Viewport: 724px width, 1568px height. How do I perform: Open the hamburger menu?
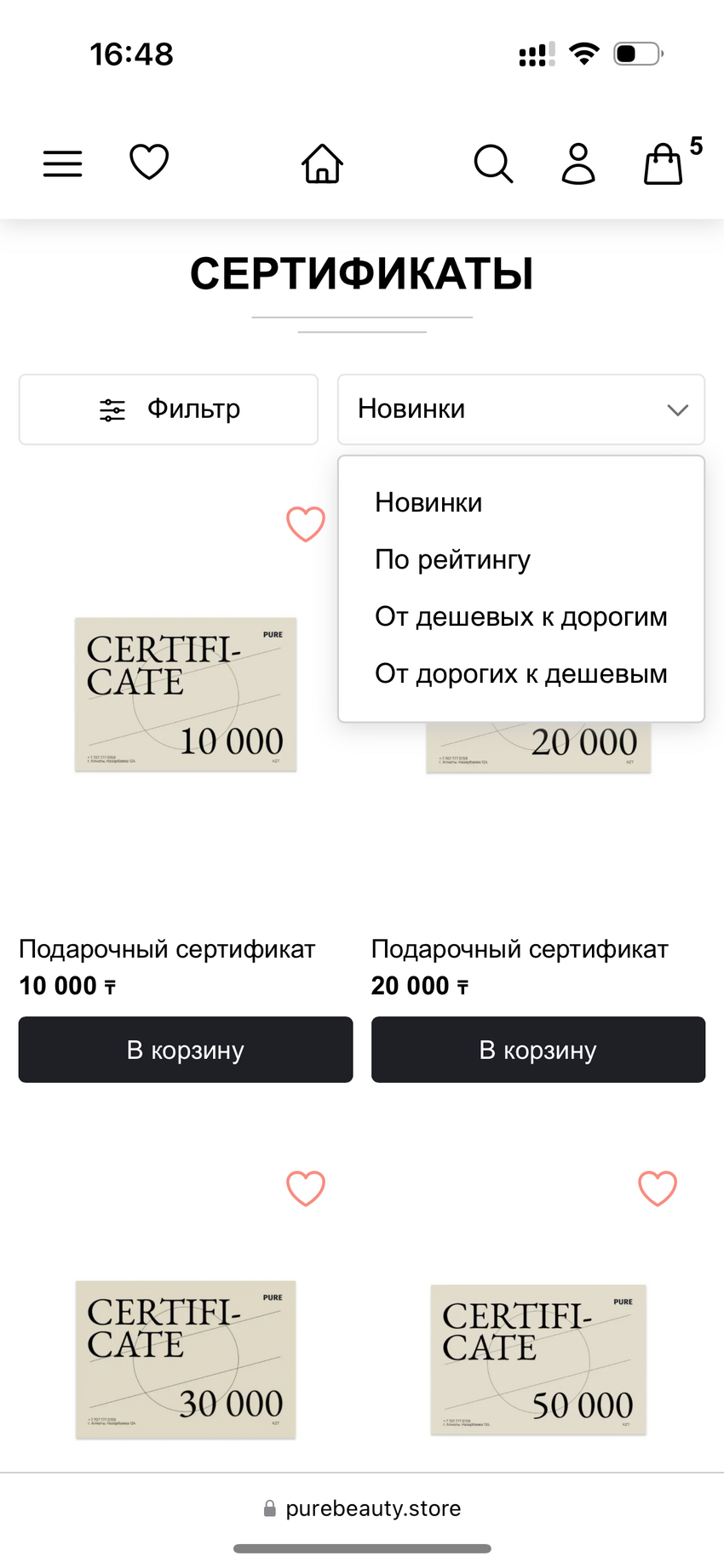63,163
